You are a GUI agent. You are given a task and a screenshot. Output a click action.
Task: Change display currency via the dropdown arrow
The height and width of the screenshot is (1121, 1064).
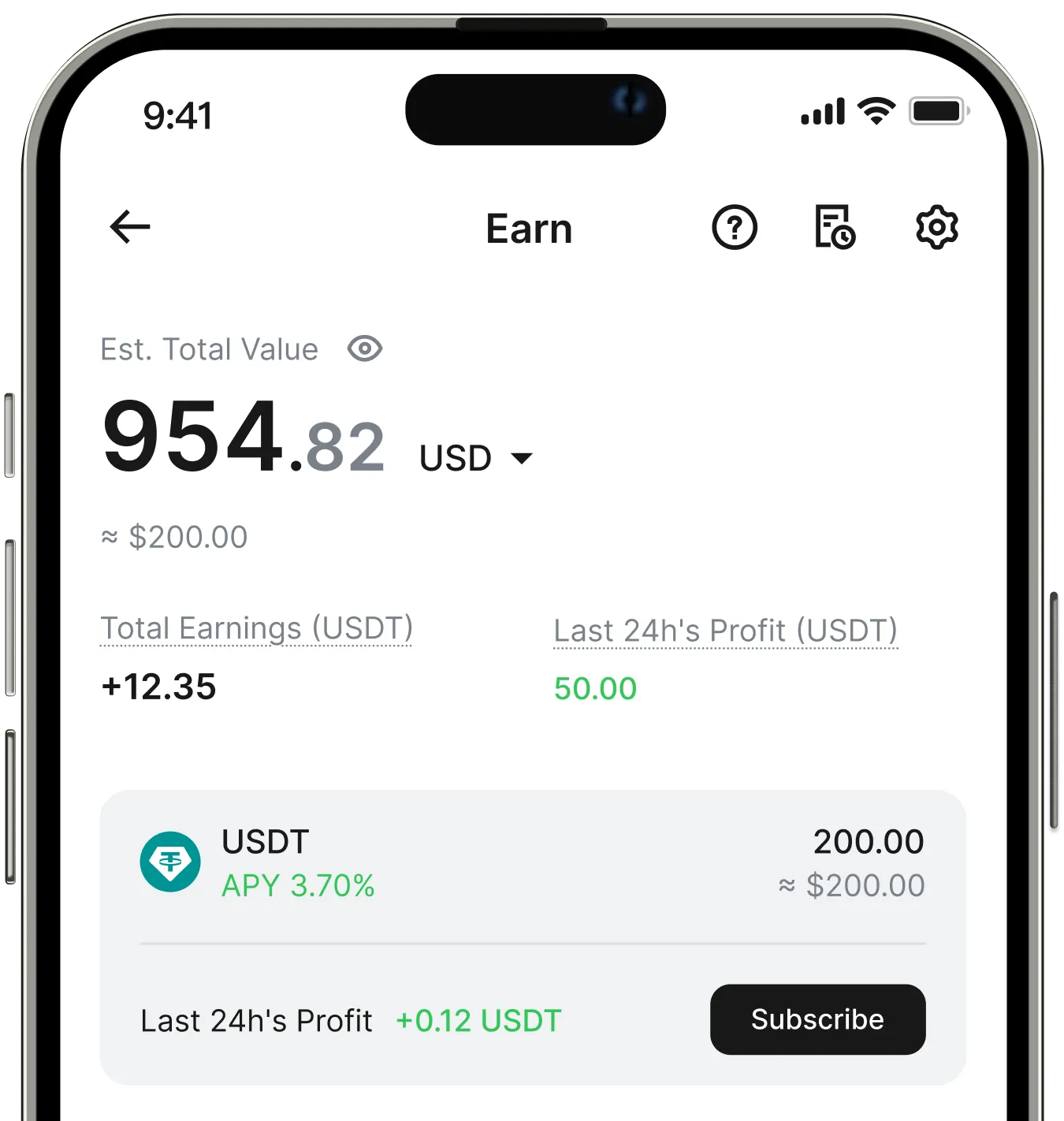522,457
